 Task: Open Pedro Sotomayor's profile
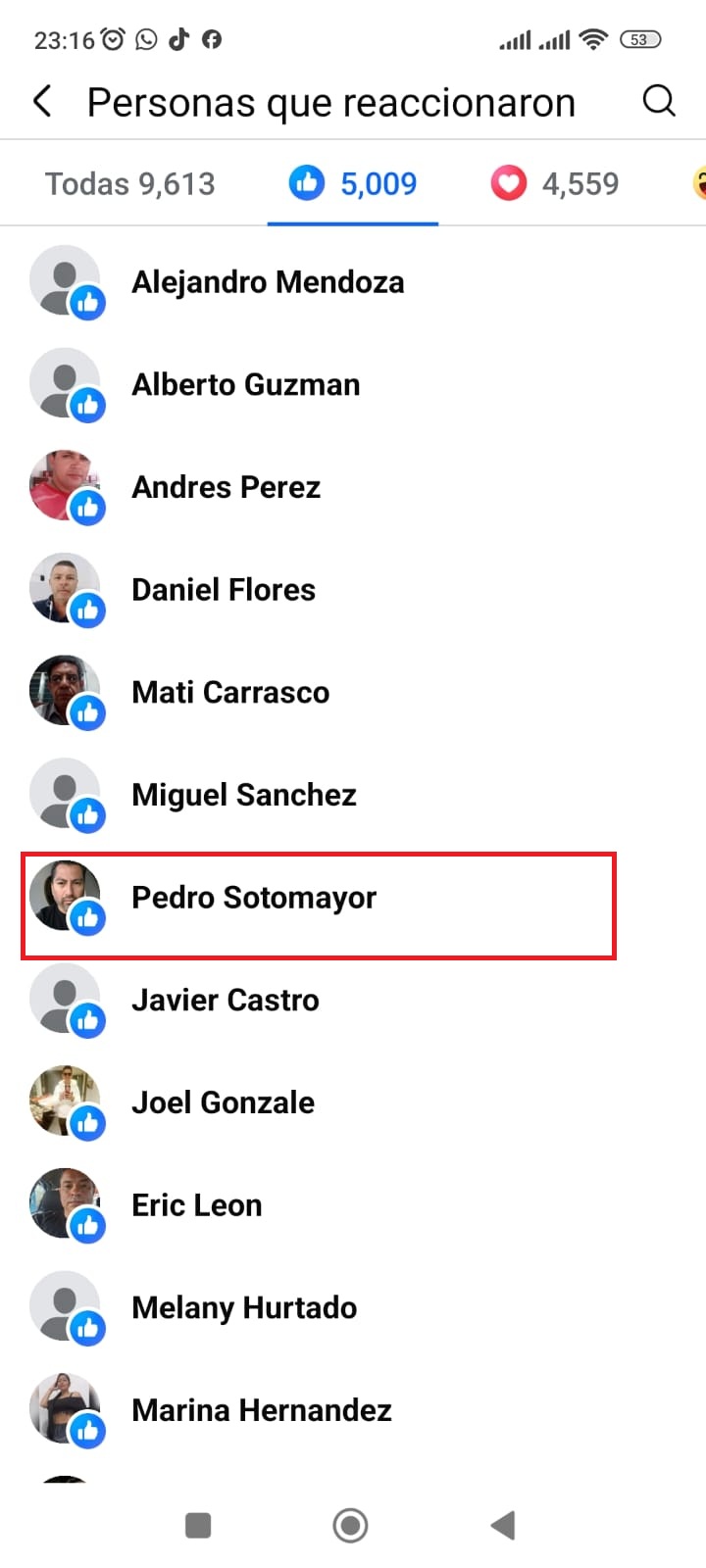[x=254, y=898]
